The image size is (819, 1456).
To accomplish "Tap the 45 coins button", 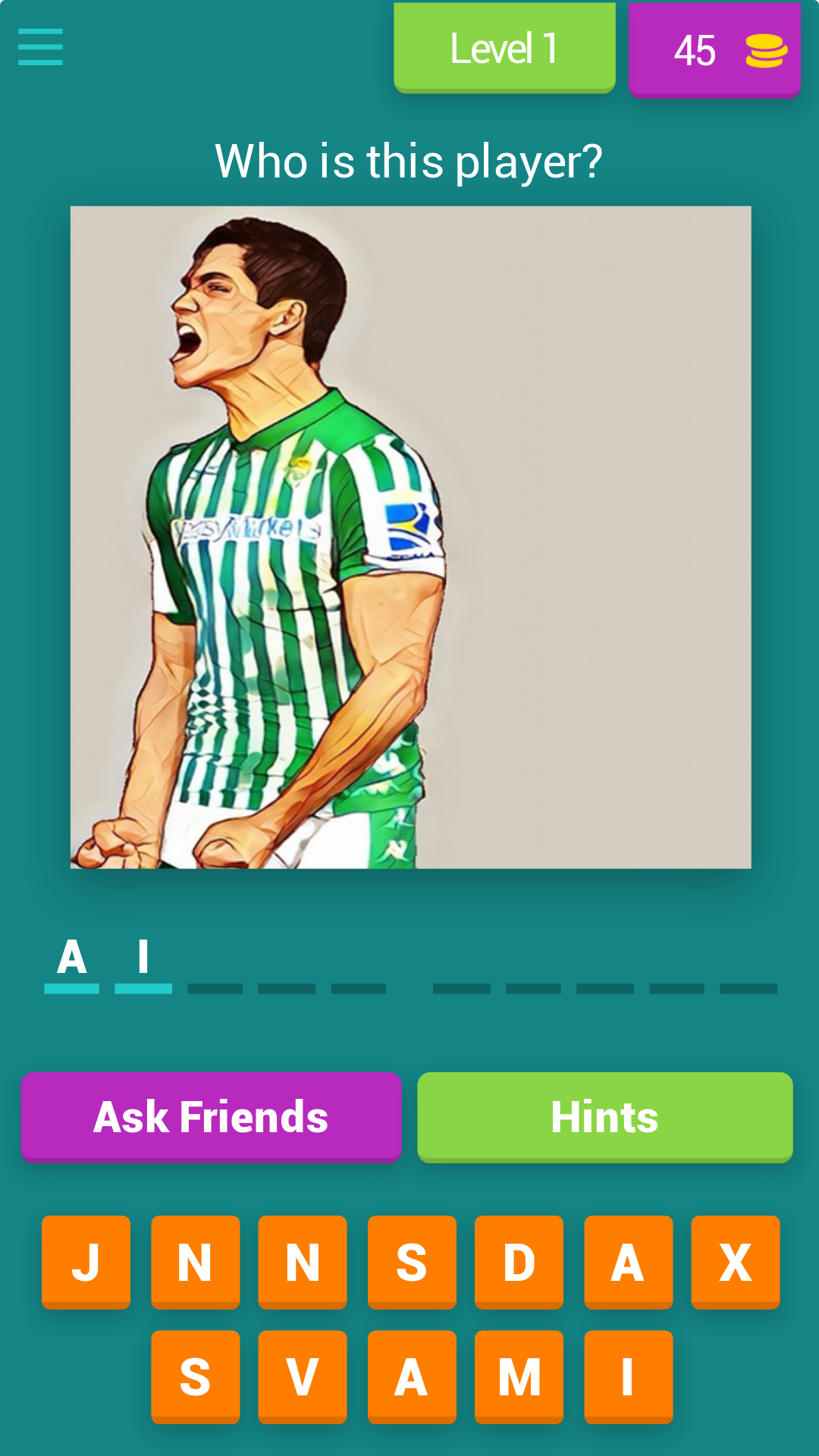I will pos(714,50).
